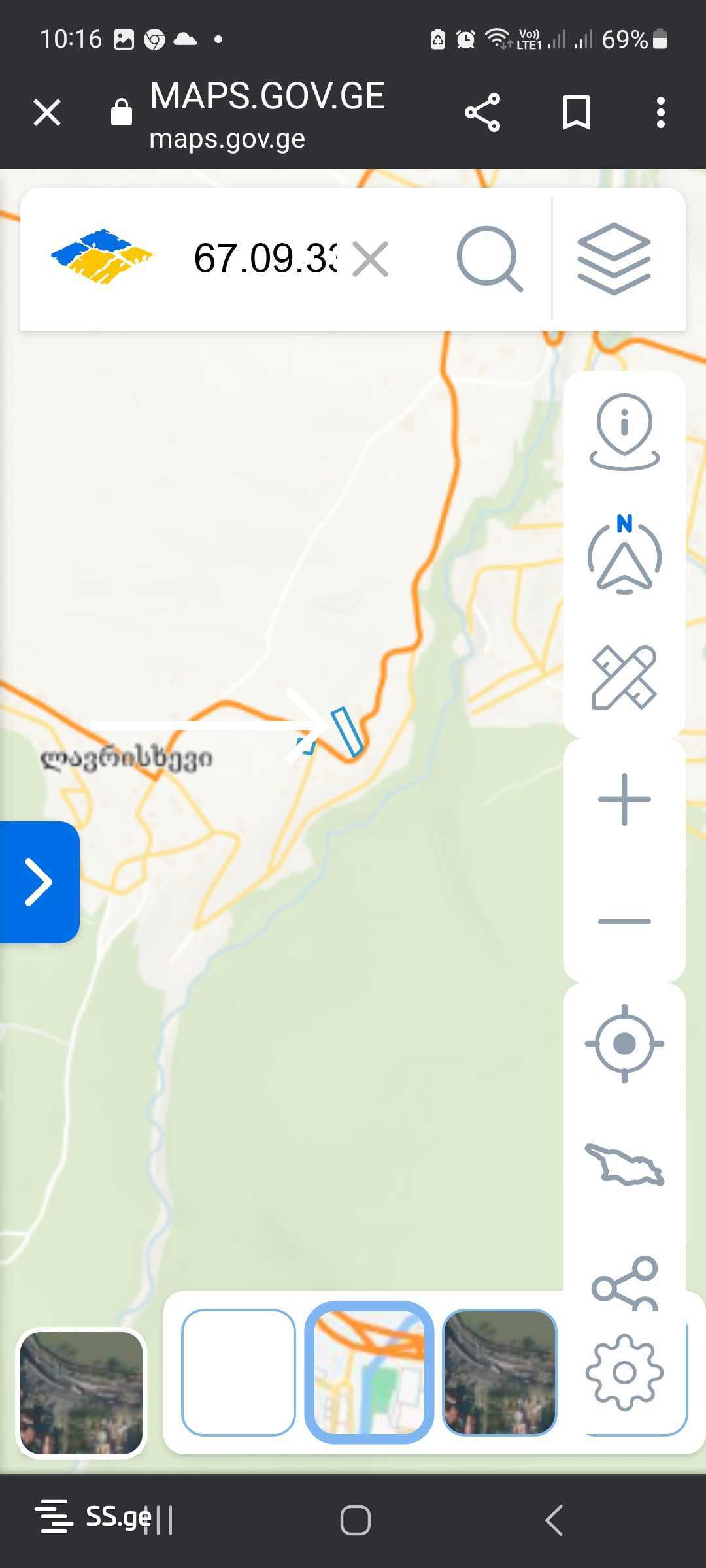
Task: Close the maps.gov.ge browser tab
Action: pos(47,112)
